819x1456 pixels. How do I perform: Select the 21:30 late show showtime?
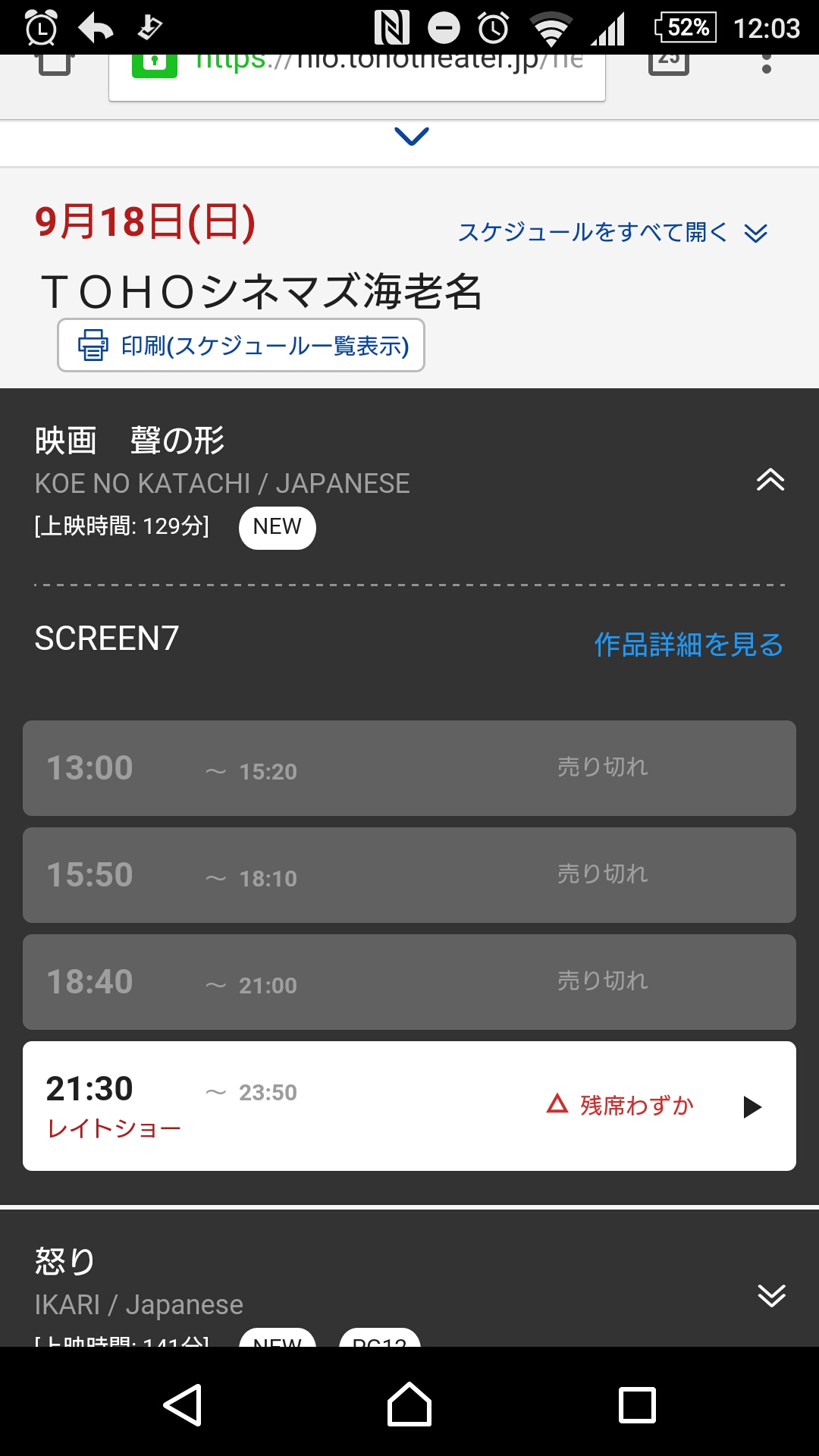pos(409,1106)
